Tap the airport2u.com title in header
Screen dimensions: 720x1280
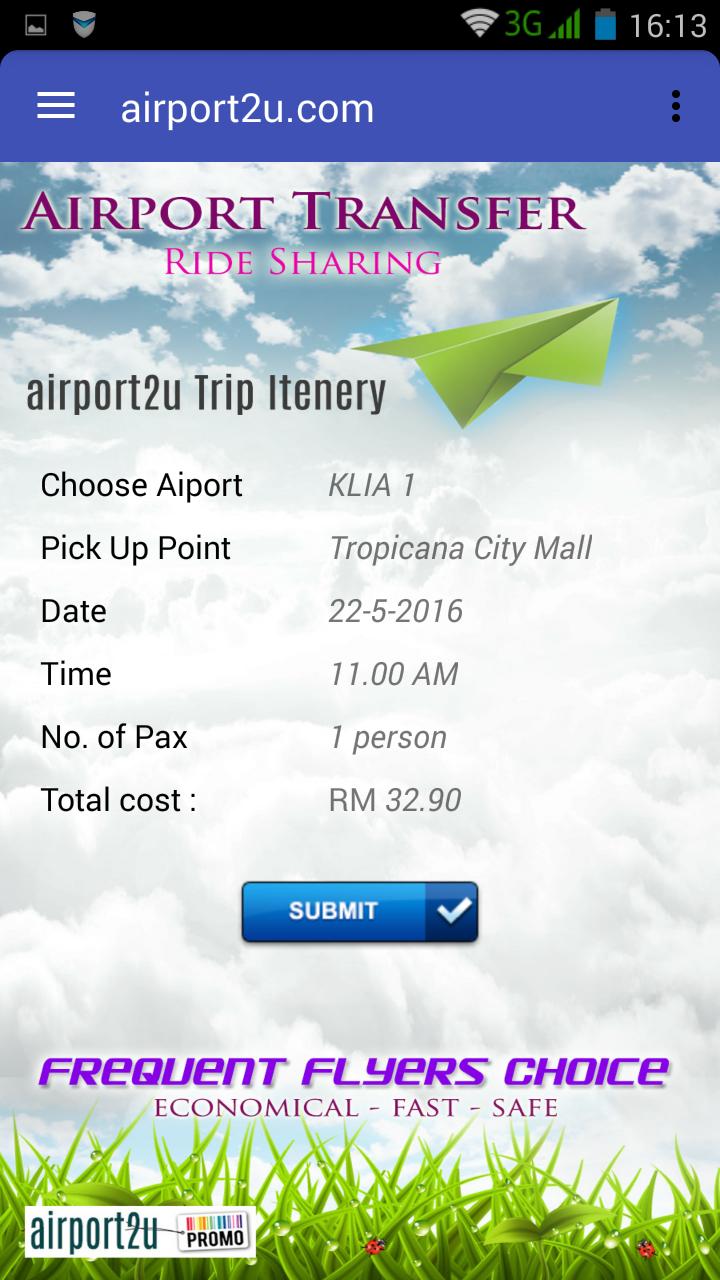pyautogui.click(x=246, y=105)
